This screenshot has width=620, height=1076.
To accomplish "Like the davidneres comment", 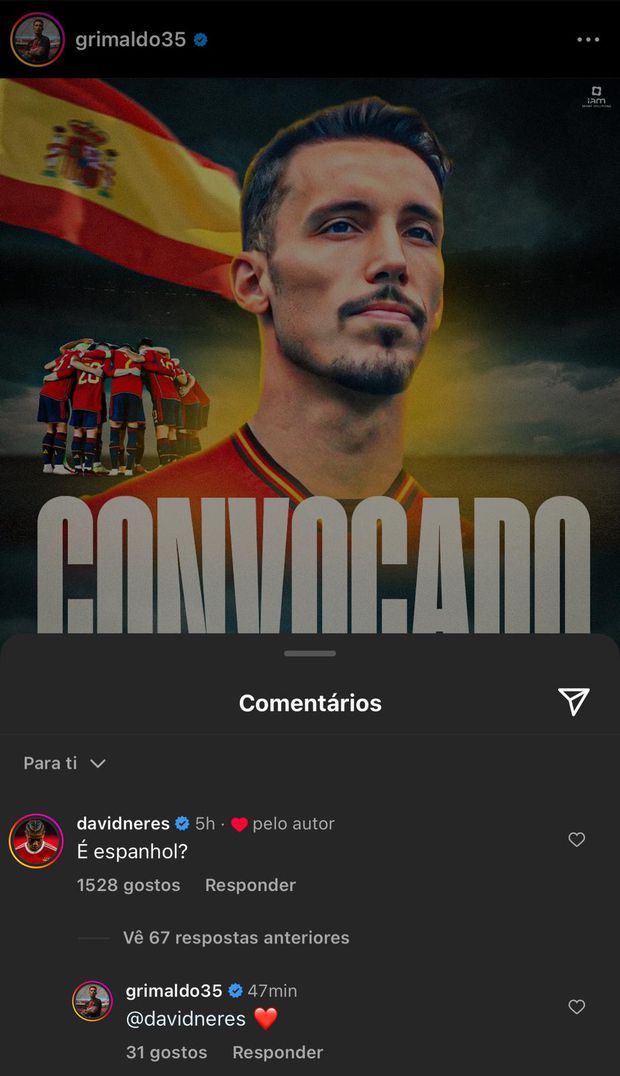I will [x=577, y=840].
